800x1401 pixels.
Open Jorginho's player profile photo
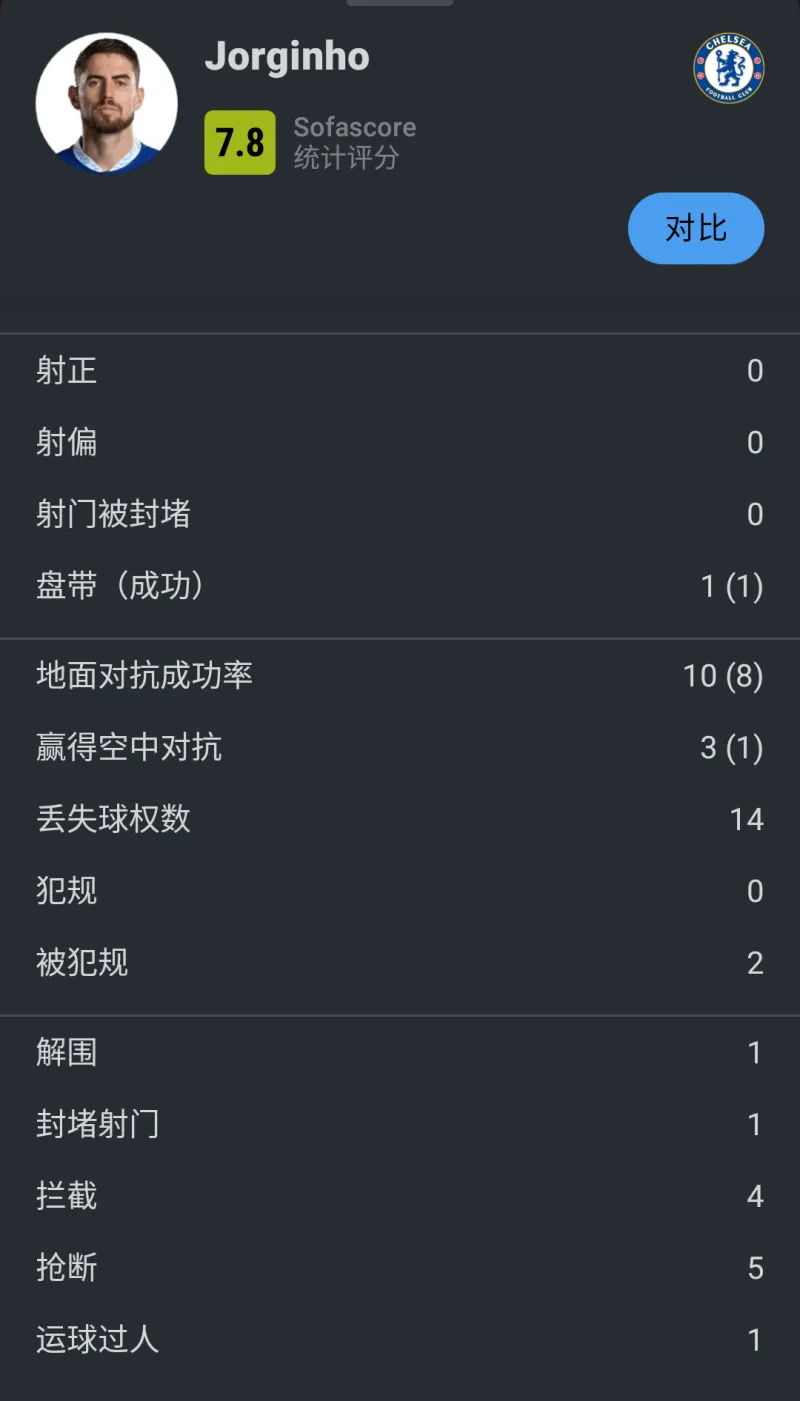(x=107, y=104)
